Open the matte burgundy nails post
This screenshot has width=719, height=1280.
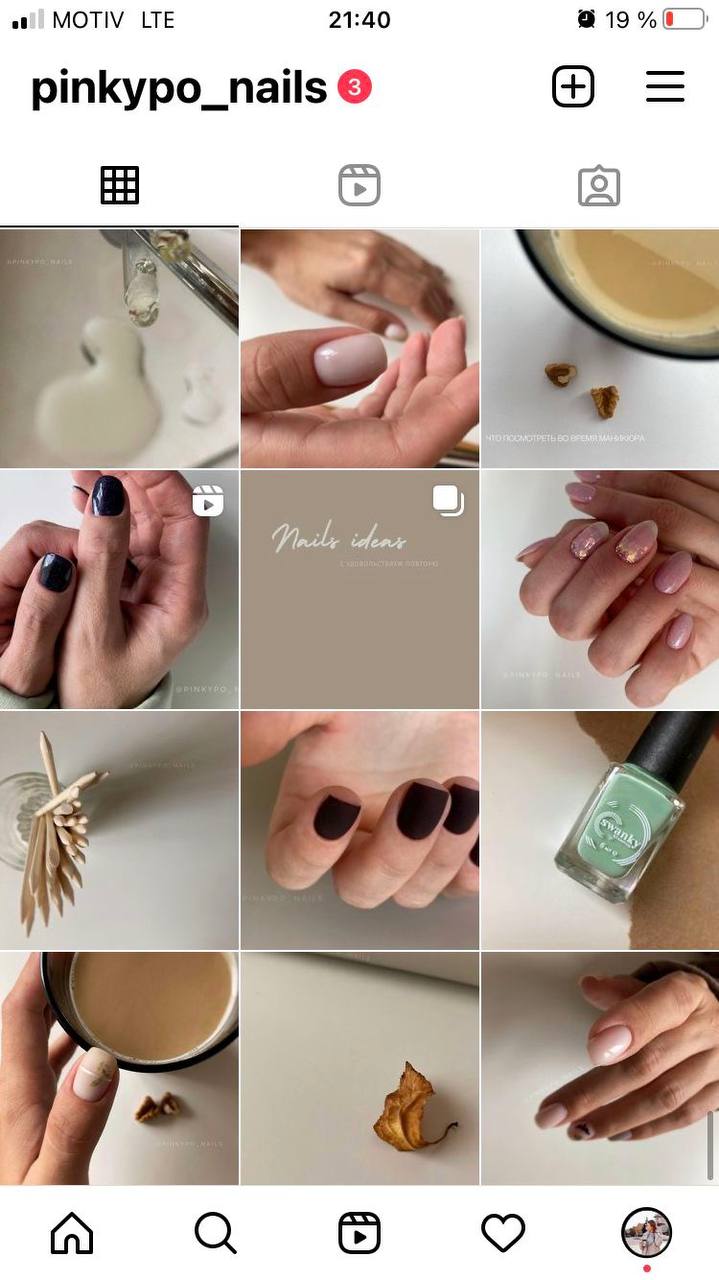(x=360, y=830)
